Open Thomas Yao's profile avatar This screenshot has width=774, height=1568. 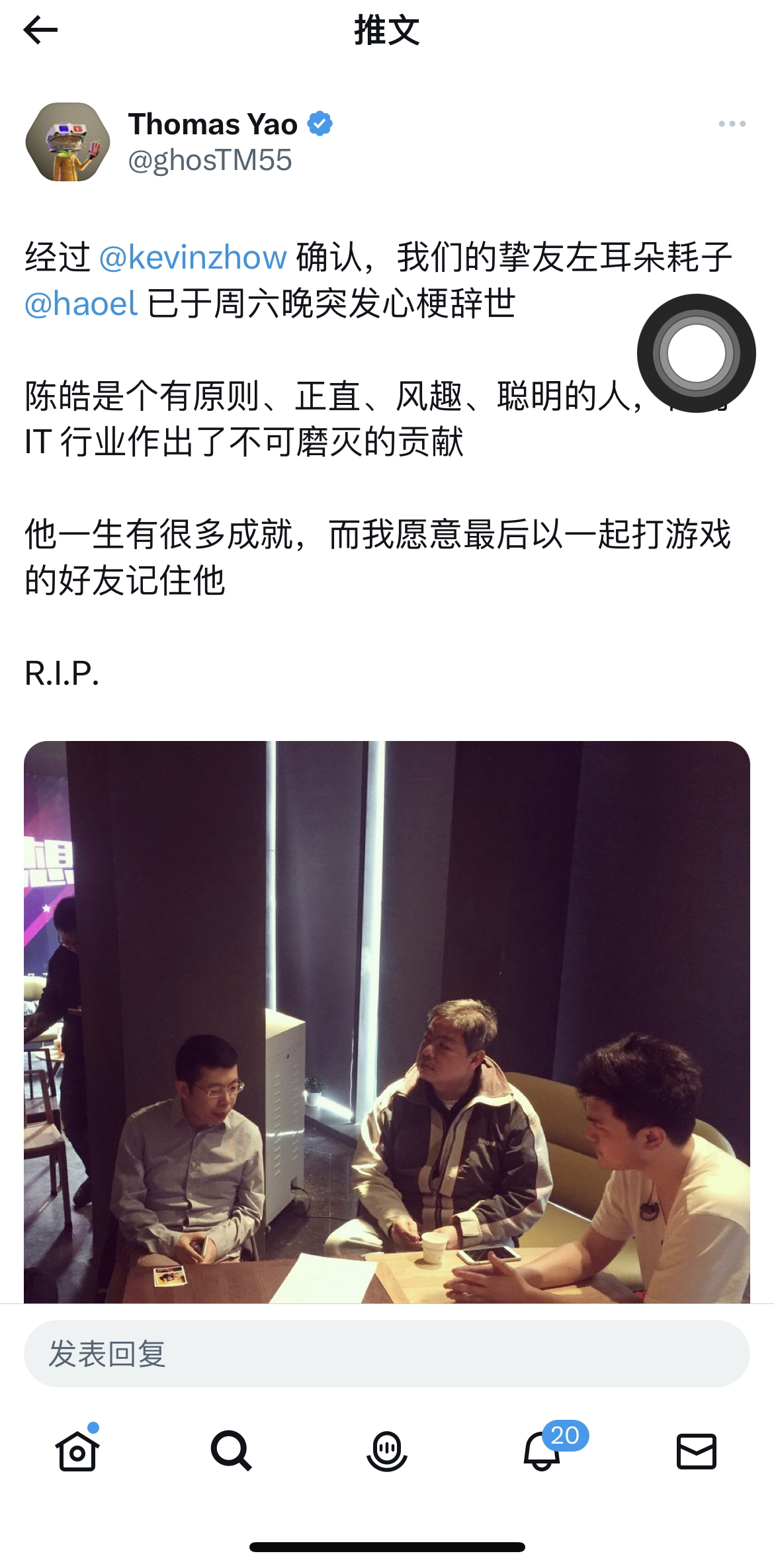(x=67, y=142)
